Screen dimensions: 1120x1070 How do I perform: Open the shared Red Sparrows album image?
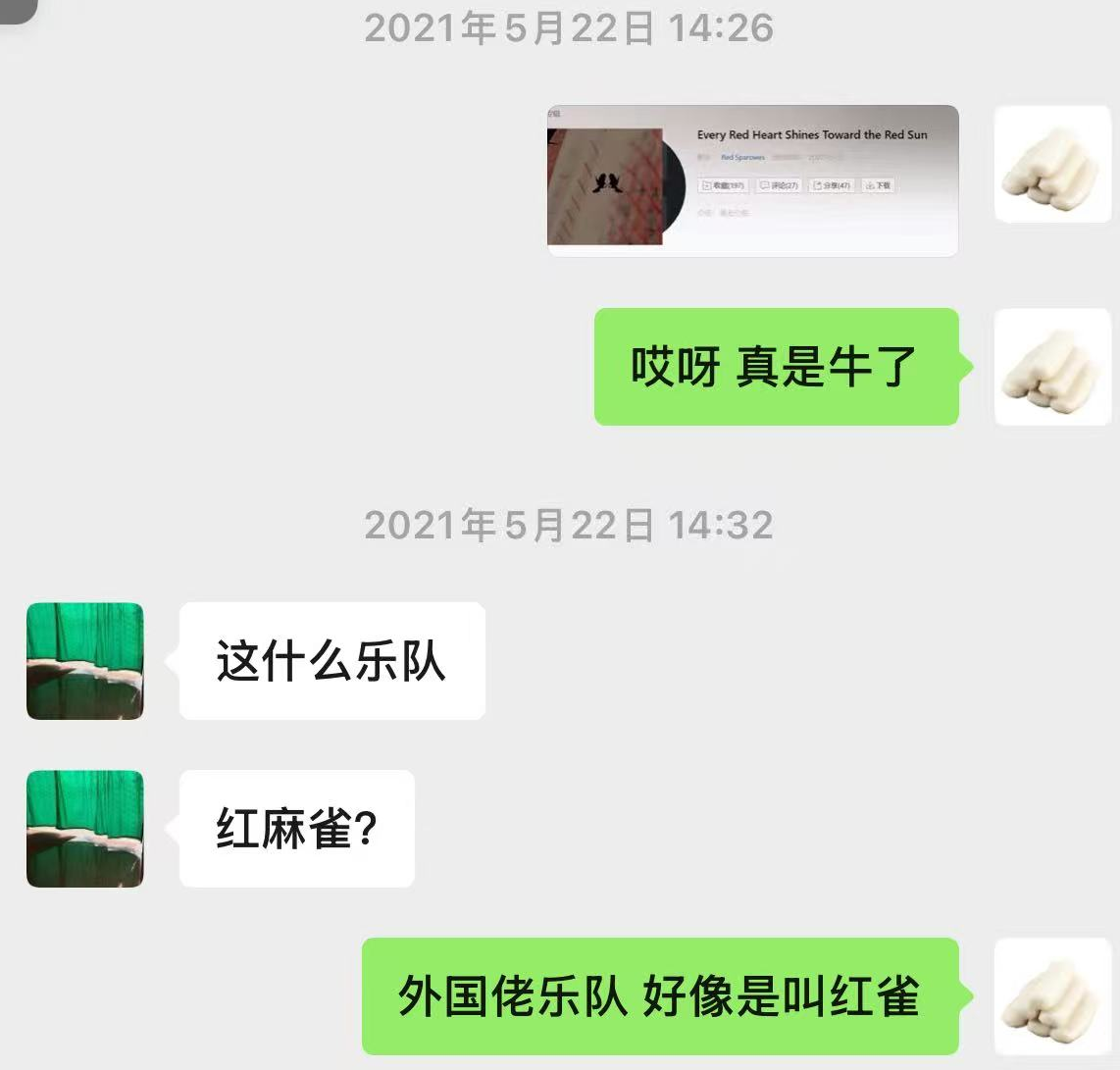pyautogui.click(x=752, y=180)
